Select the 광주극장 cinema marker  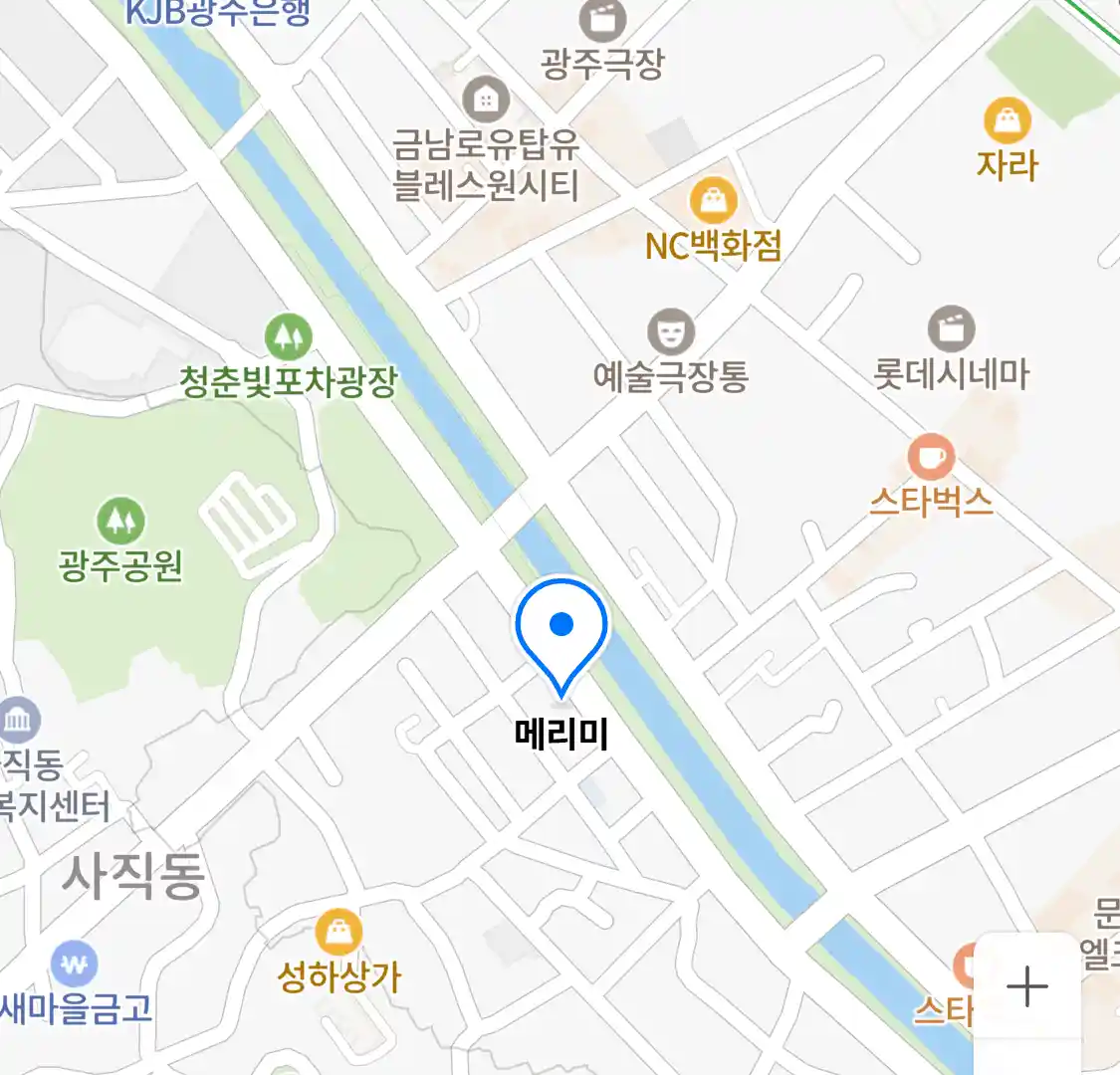tap(602, 20)
